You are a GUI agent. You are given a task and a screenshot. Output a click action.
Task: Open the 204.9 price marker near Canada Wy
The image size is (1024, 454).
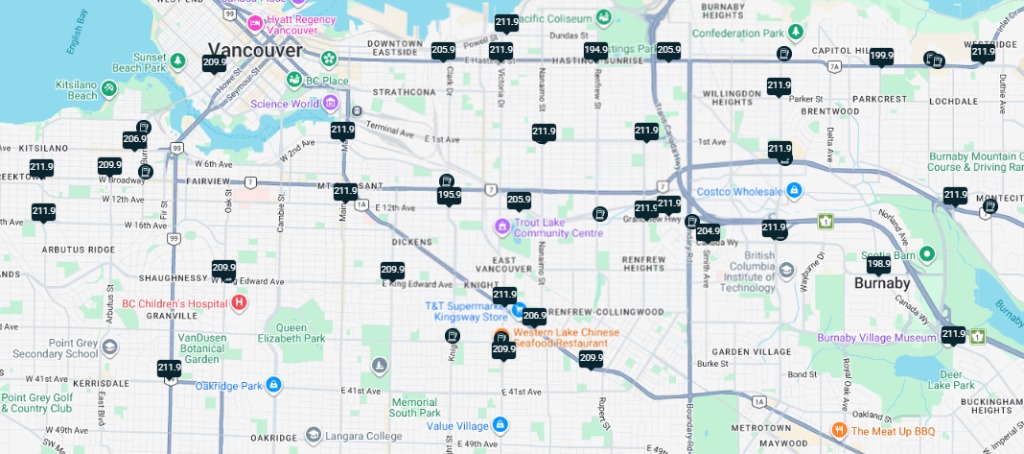[708, 231]
